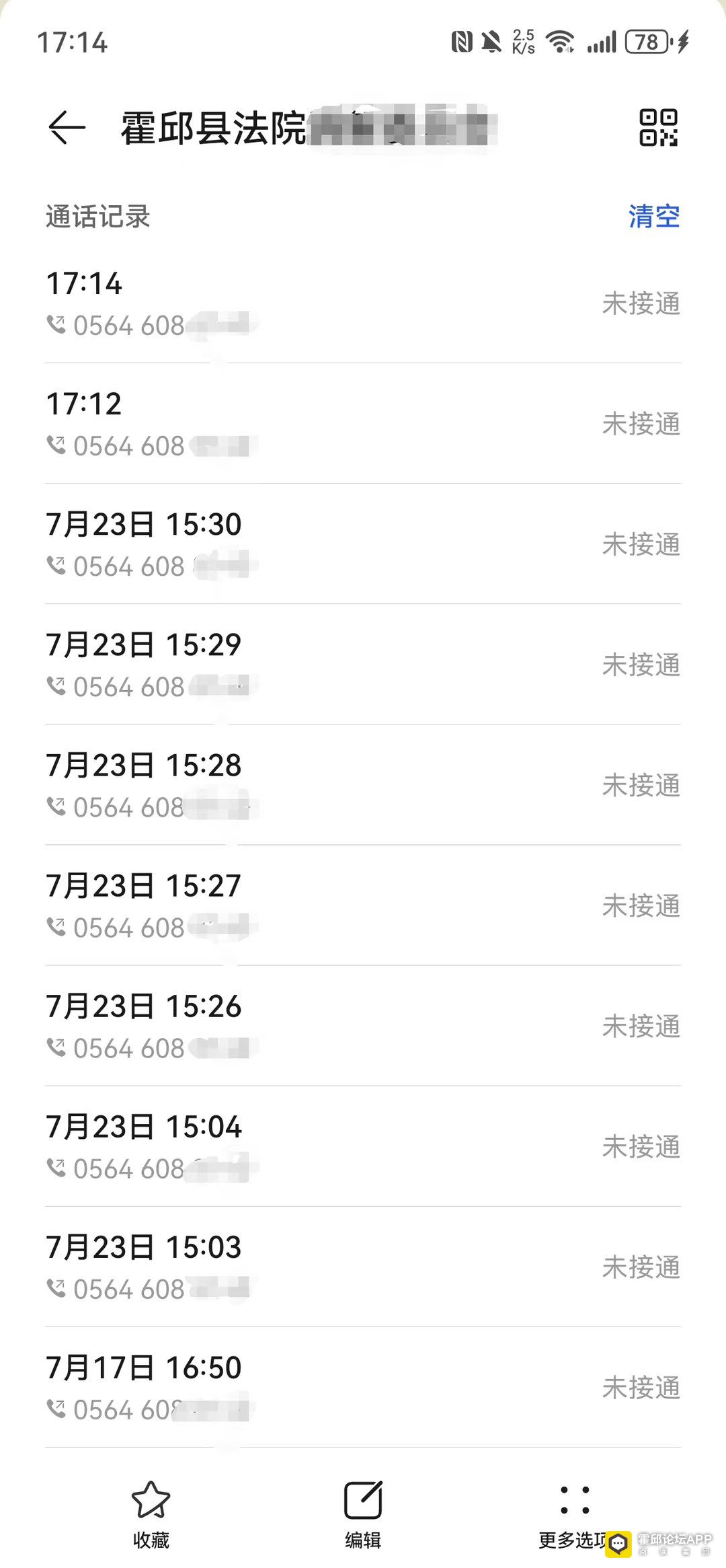Screen dimensions: 726x1568
Task: Tap the 7月23日 15:04 call entry
Action: point(363,1146)
